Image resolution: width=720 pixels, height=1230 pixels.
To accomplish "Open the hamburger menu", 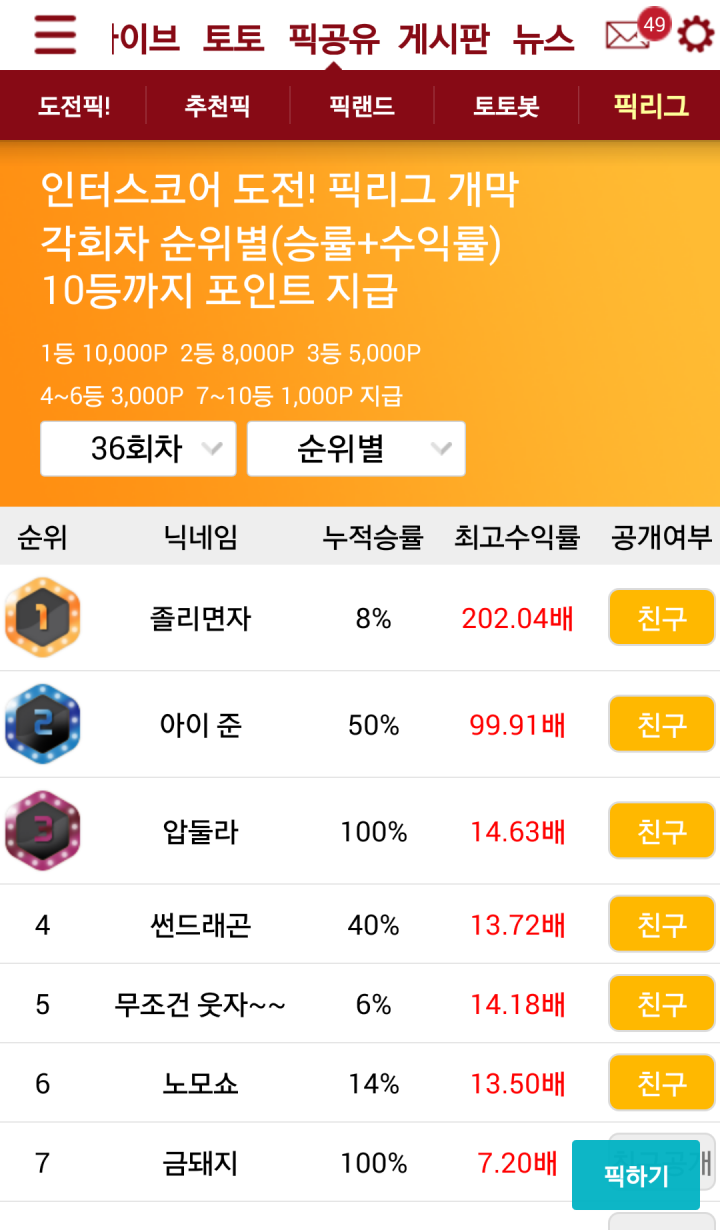I will pos(52,33).
